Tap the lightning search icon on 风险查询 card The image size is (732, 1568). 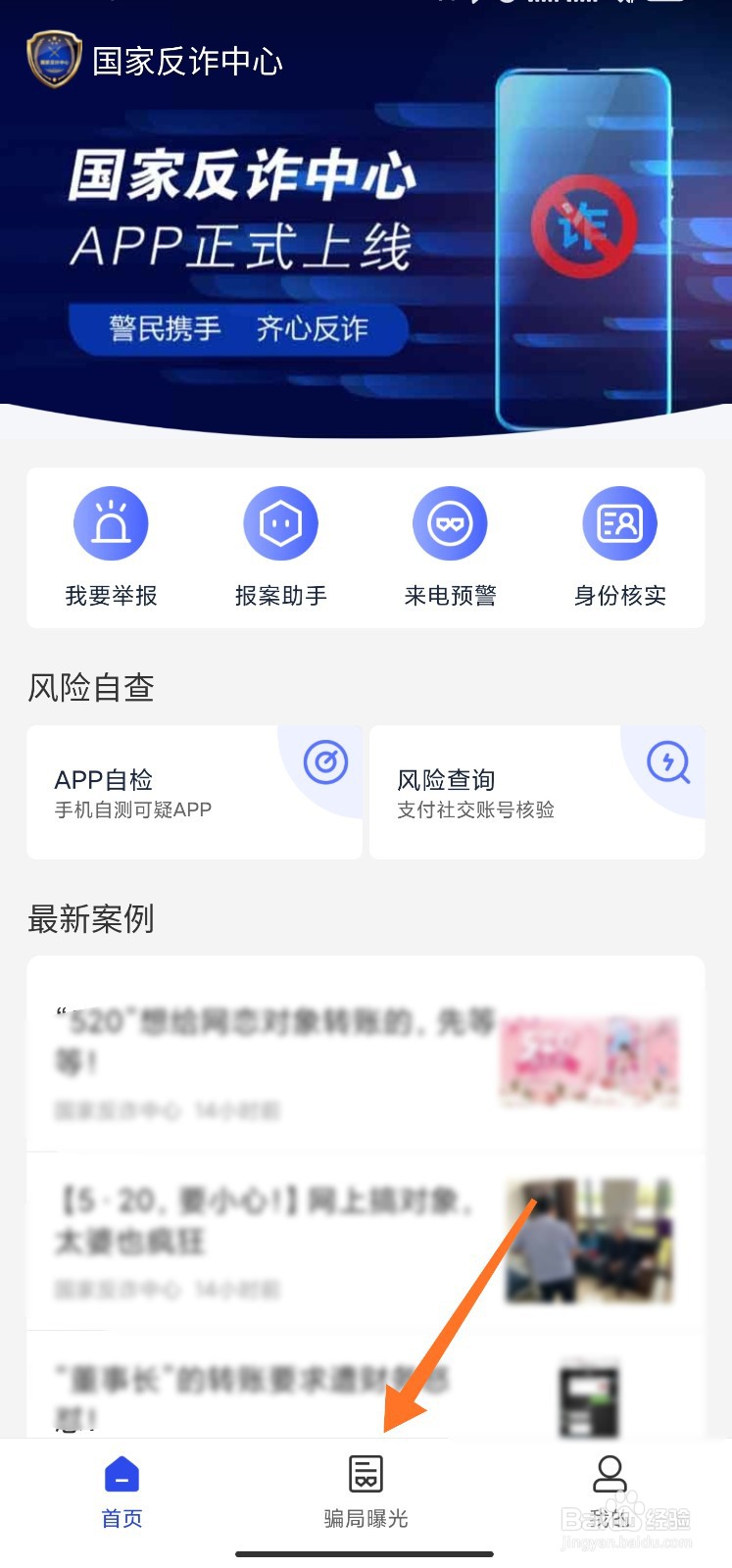666,762
